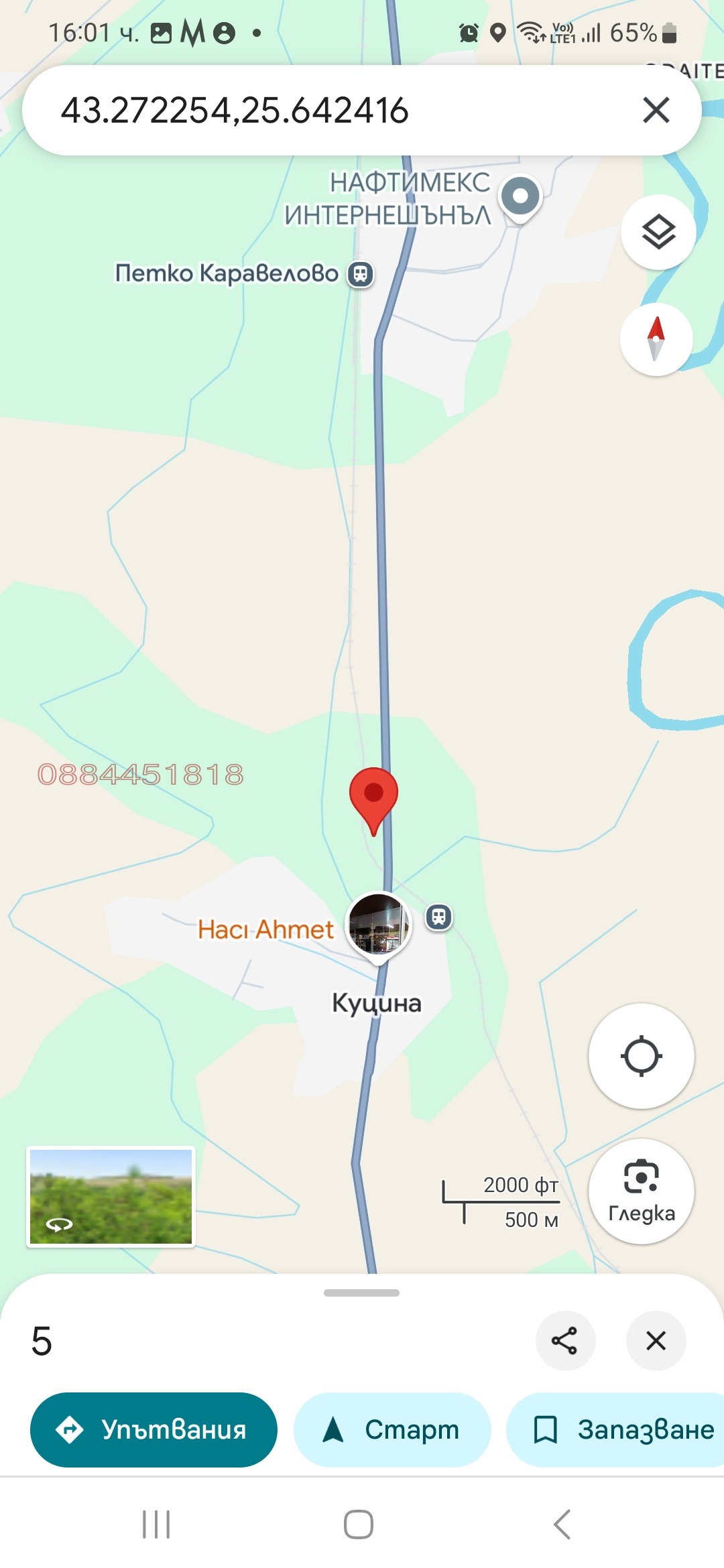Get directions with Упътвания

[x=154, y=1429]
